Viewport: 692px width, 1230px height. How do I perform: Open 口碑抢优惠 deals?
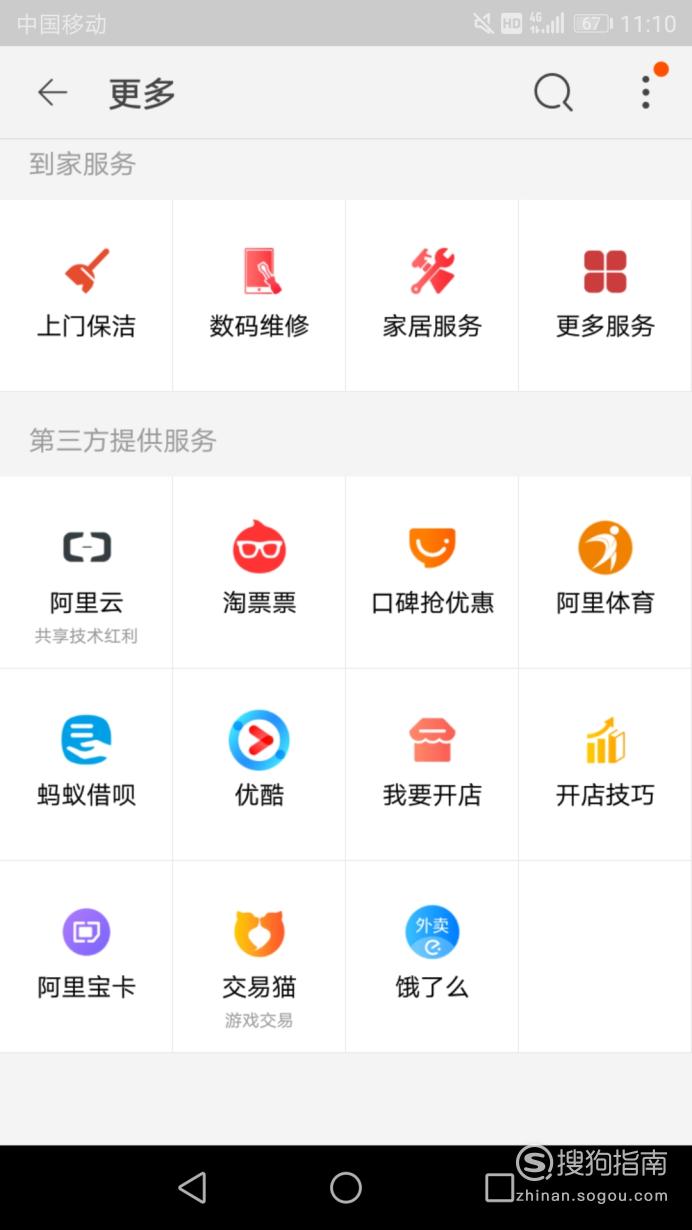coord(432,572)
